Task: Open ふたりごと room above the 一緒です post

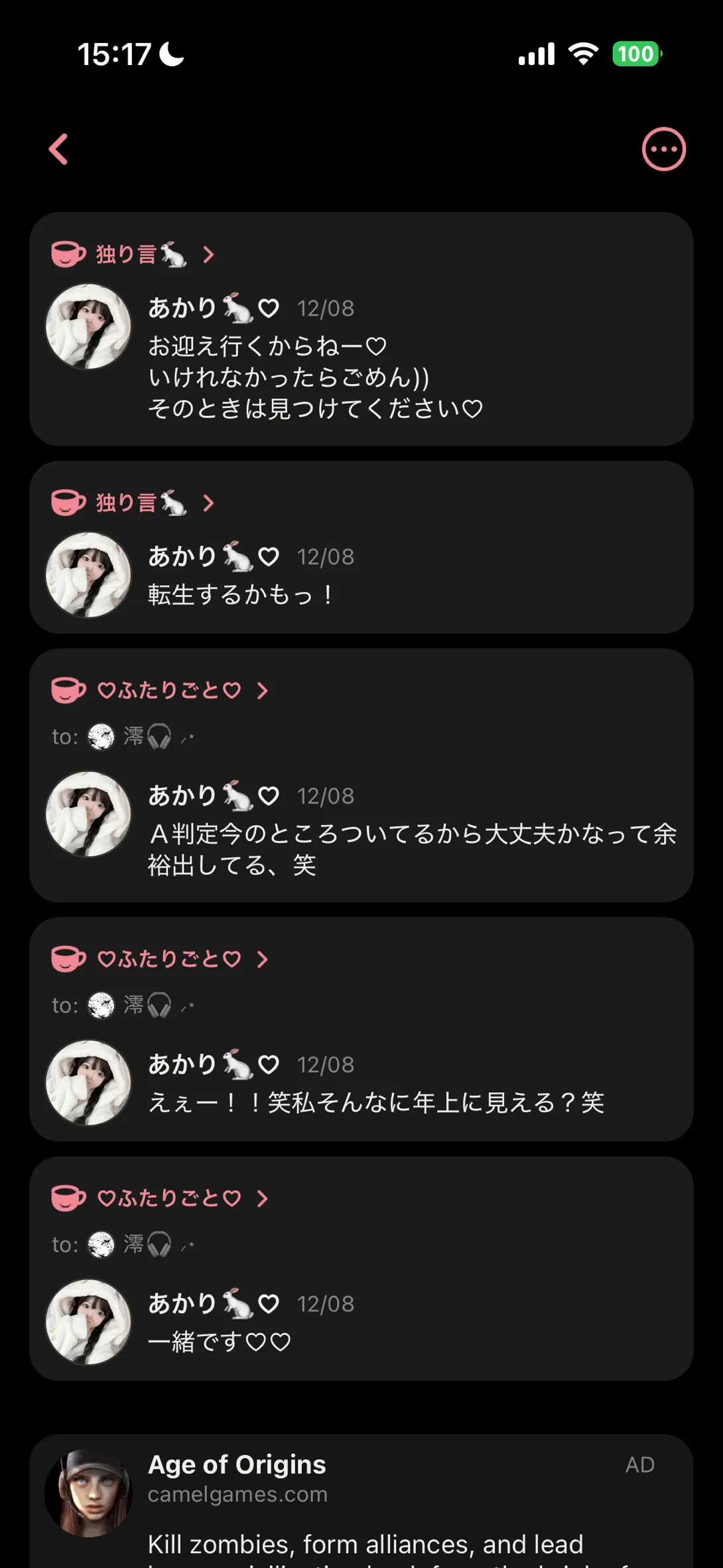Action: pos(169,1199)
